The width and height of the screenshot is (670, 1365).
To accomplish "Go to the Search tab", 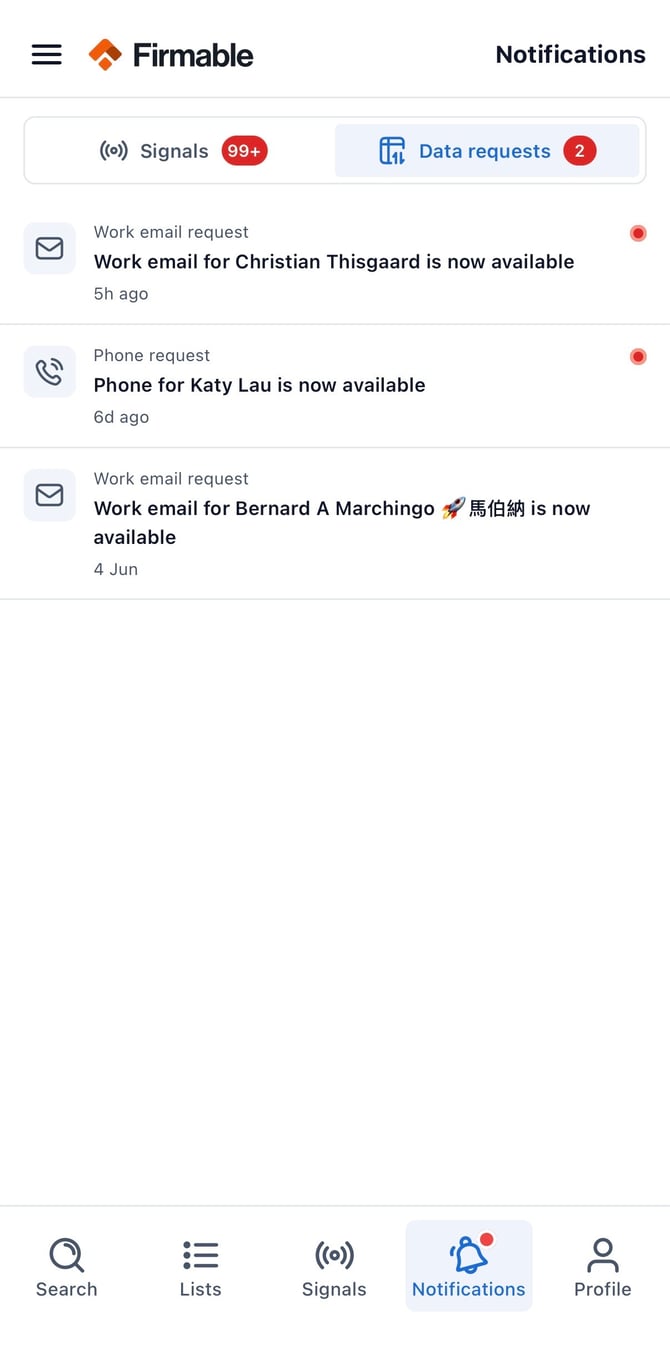I will pyautogui.click(x=67, y=1267).
